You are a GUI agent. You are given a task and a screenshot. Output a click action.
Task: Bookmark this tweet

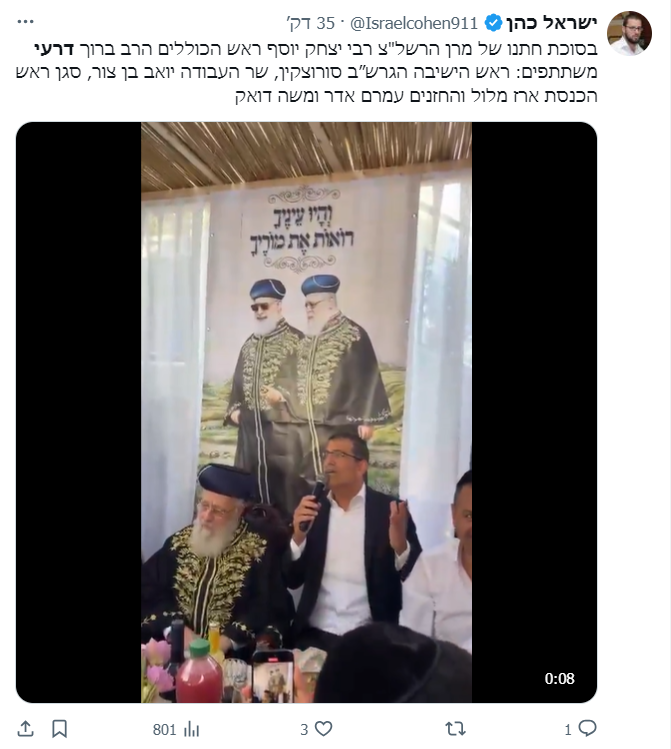click(x=59, y=728)
